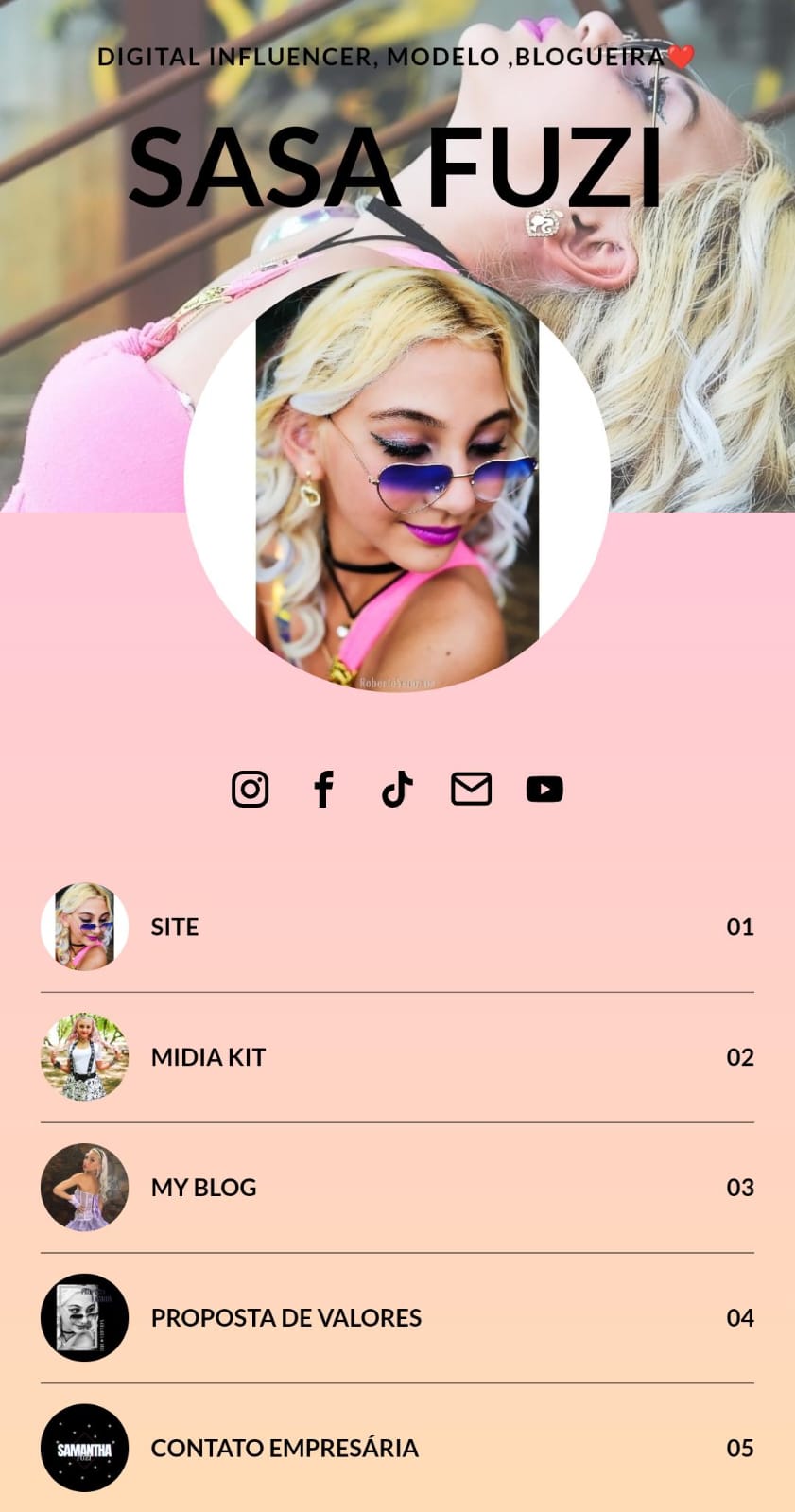Click the number 05 beside CONTATO EMPRESÁRIA
Viewport: 795px width, 1512px height.
click(741, 1448)
